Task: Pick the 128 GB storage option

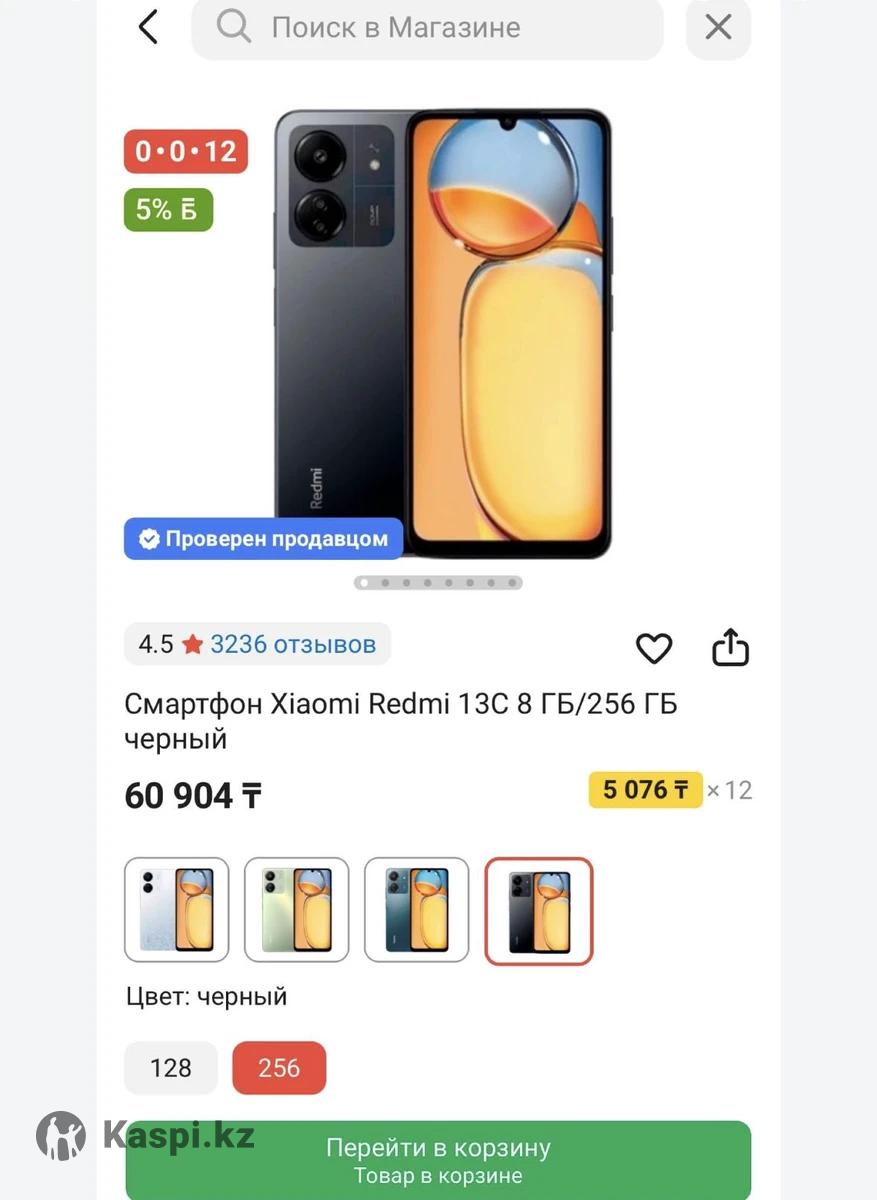Action: [171, 1068]
